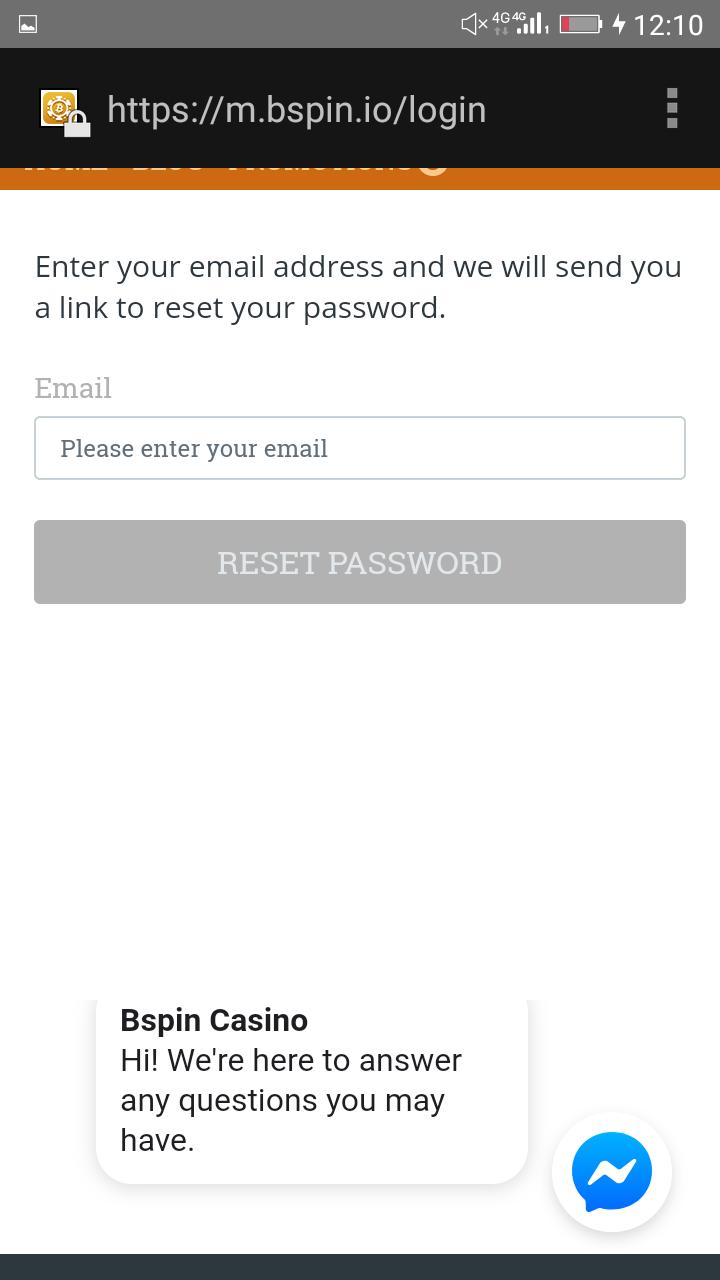
Task: Open the browser overflow menu
Action: 672,108
